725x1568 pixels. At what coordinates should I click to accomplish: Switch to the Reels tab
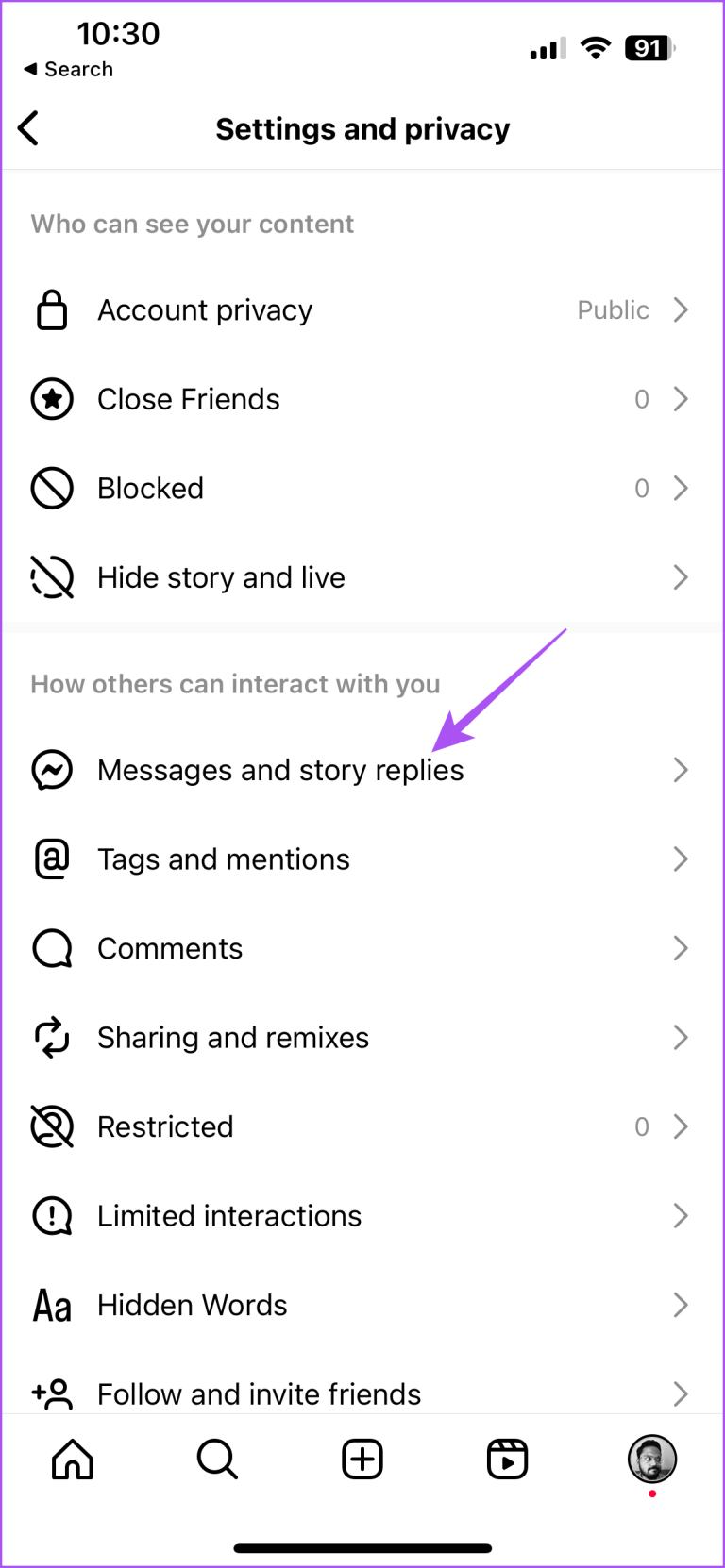tap(507, 1459)
